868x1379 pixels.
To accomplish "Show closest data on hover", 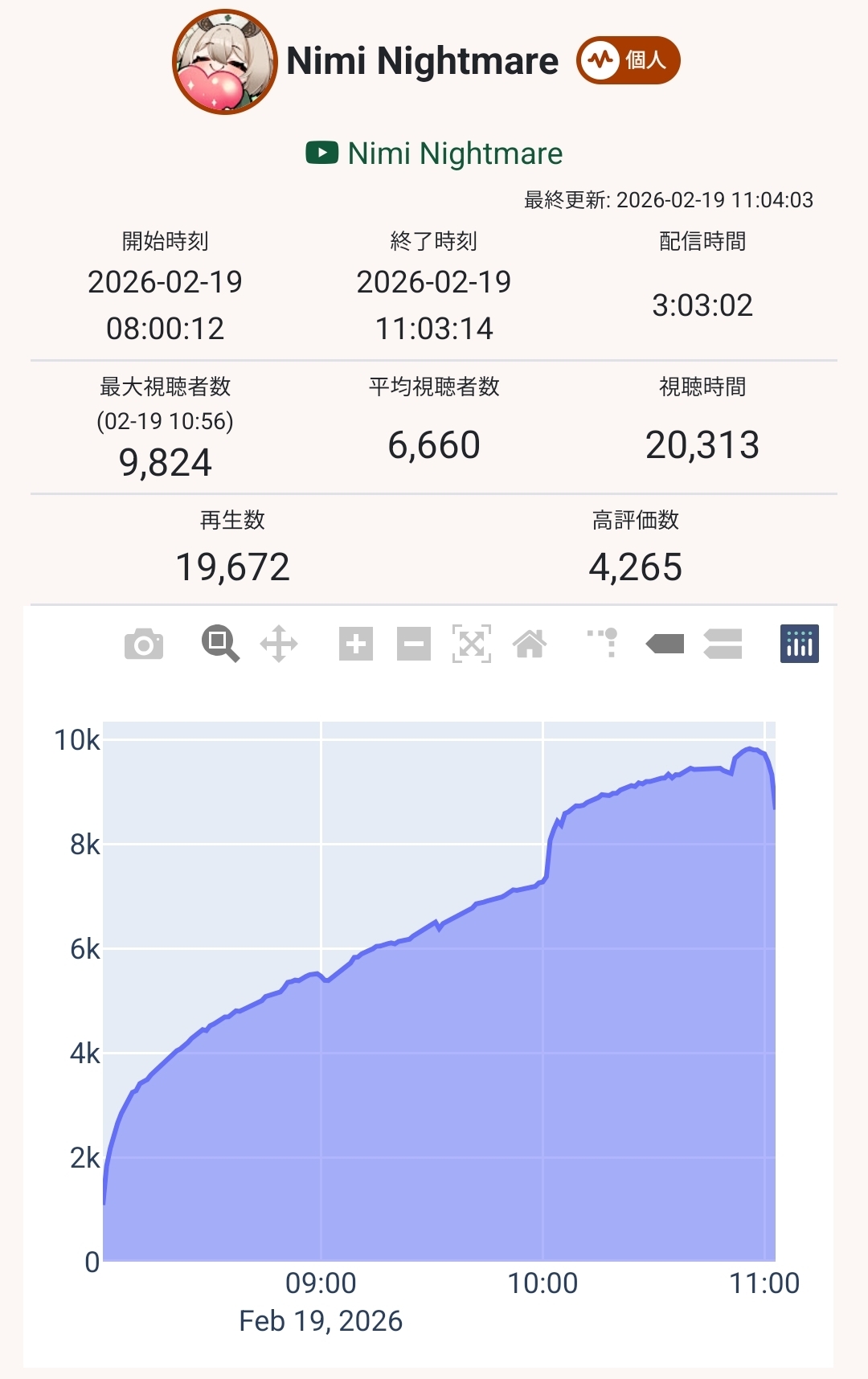I will click(x=665, y=644).
